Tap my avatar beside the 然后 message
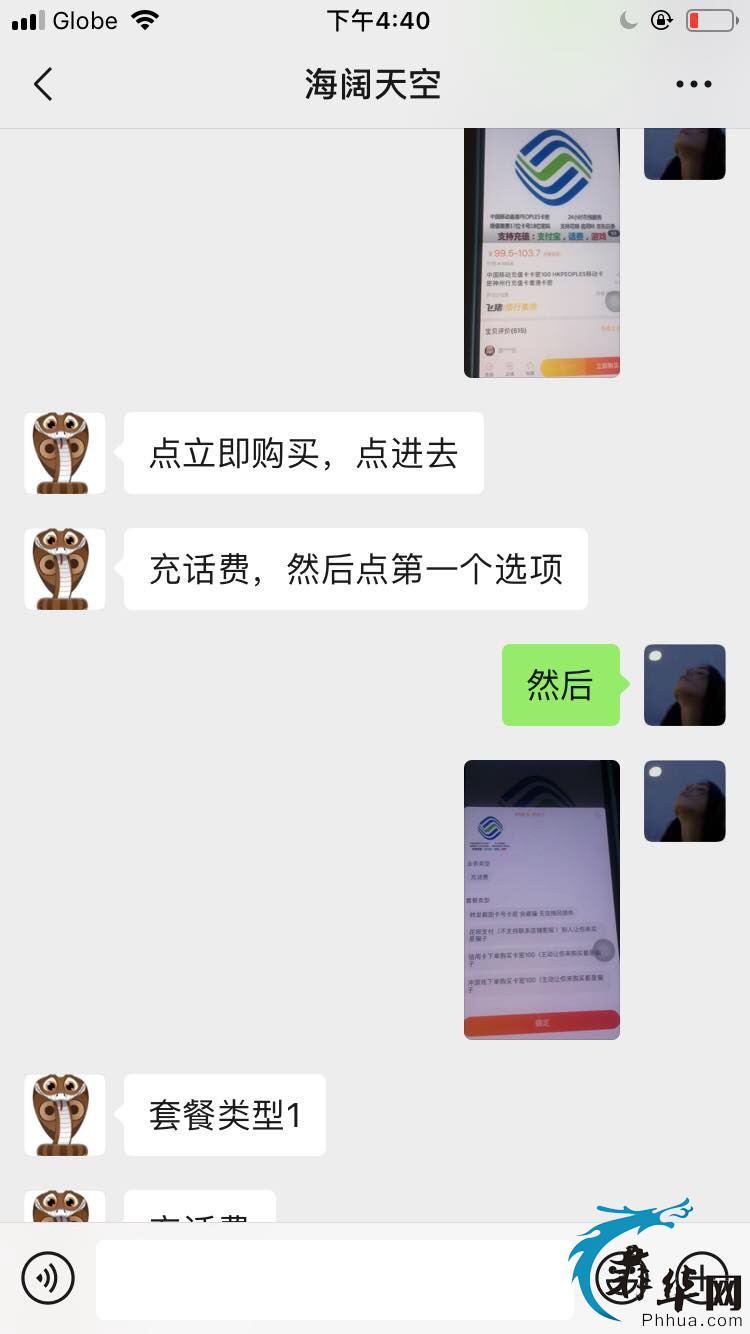The height and width of the screenshot is (1334, 750). (684, 685)
